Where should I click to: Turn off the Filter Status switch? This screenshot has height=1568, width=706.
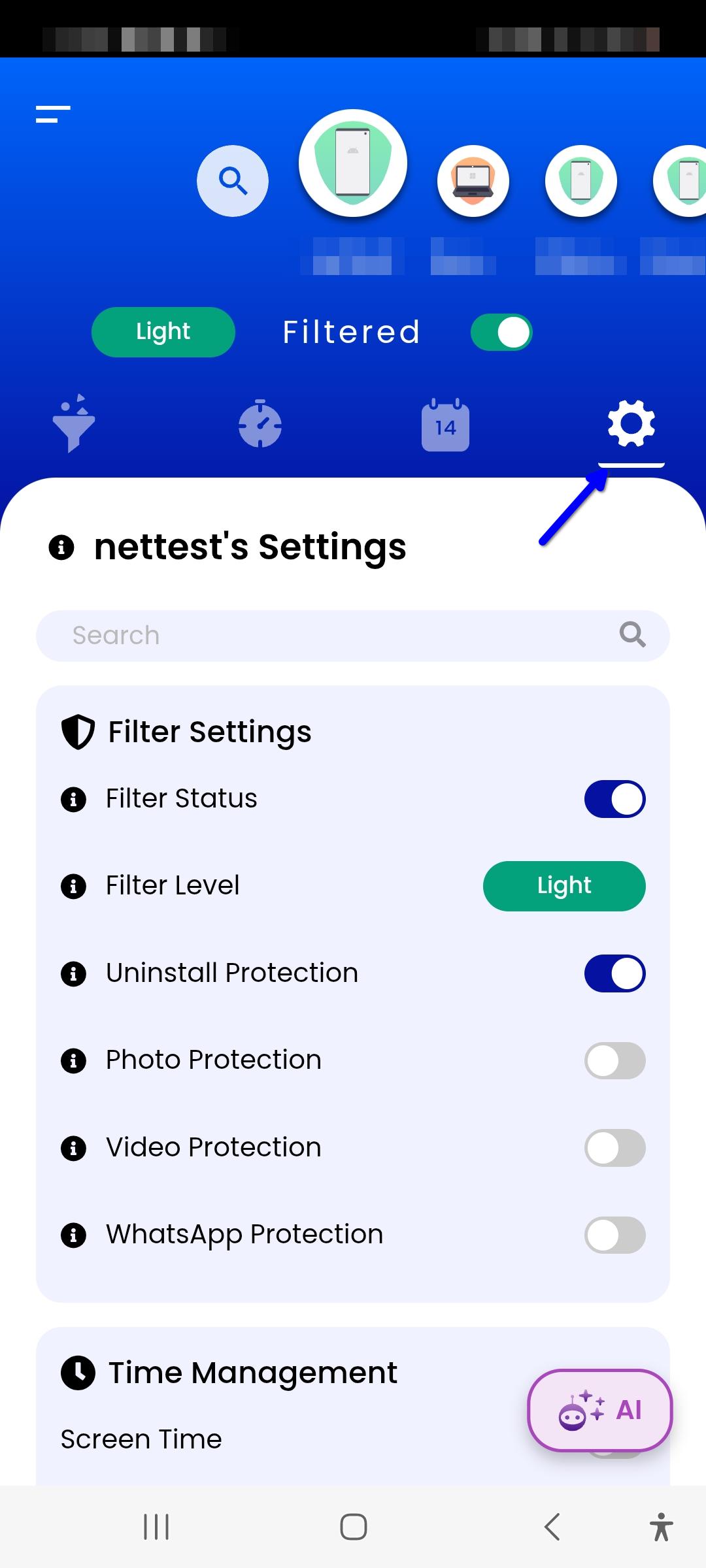coord(614,799)
